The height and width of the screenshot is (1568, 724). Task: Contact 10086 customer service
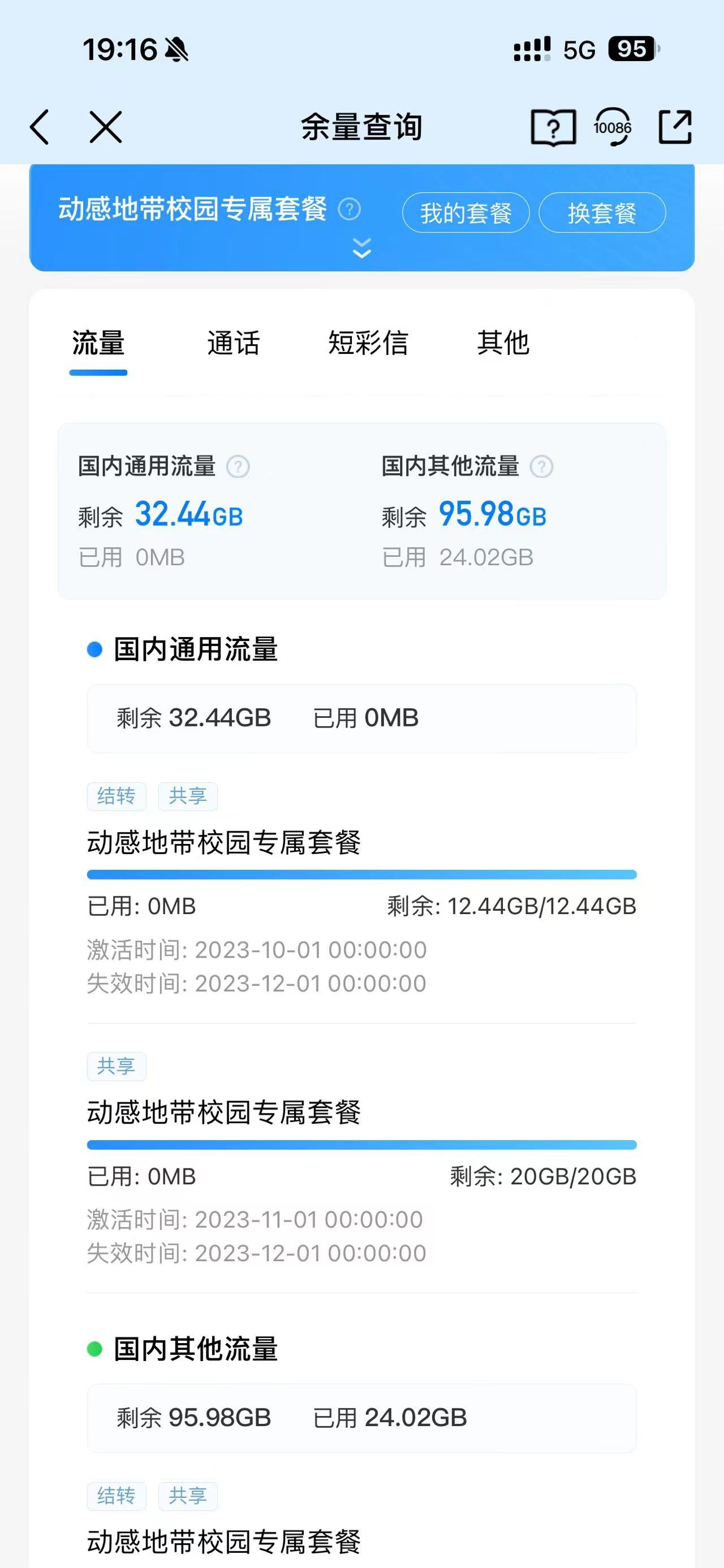612,127
